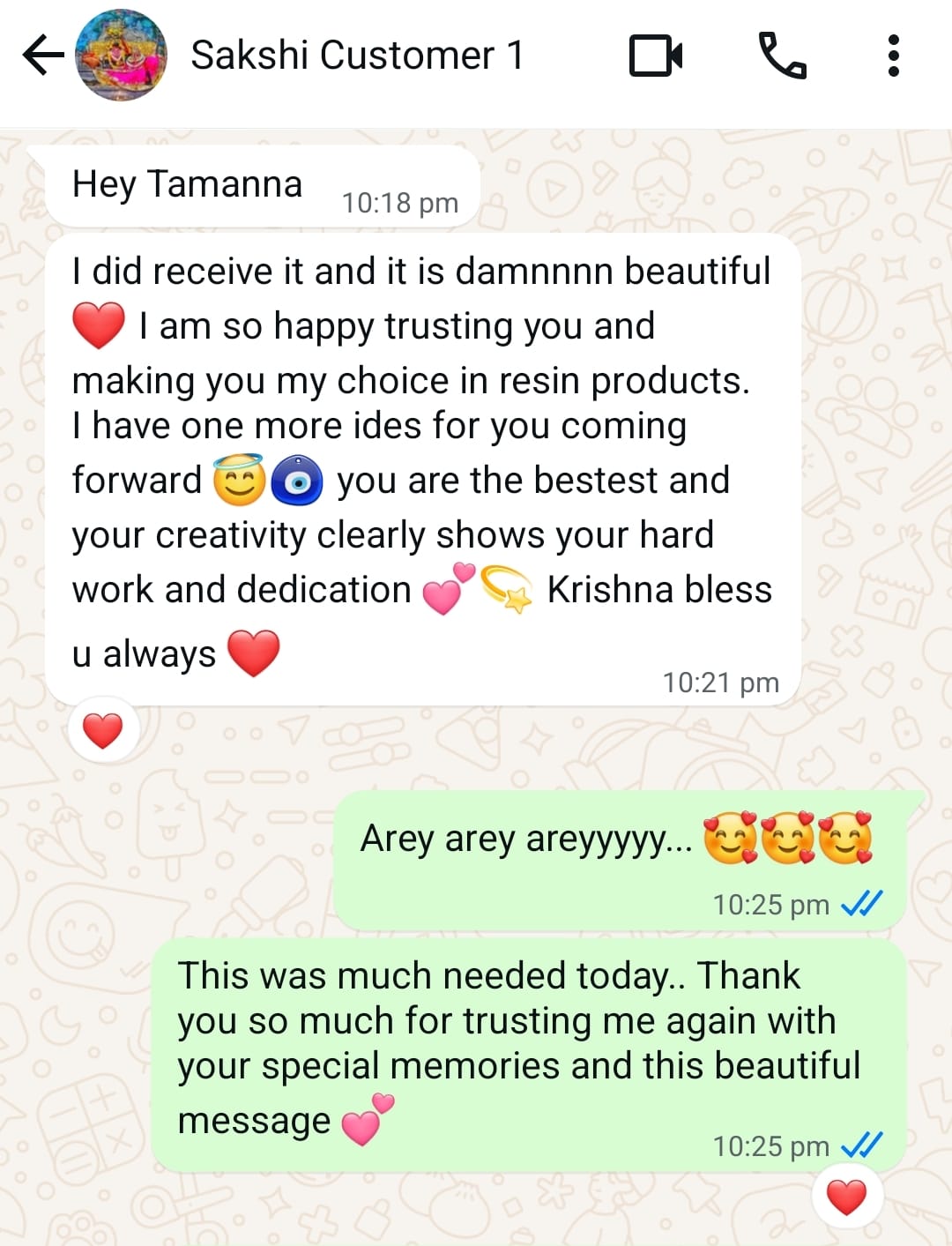Open Sakshi Customer 1 profile picture
The height and width of the screenshot is (1246, 952).
pos(122,56)
